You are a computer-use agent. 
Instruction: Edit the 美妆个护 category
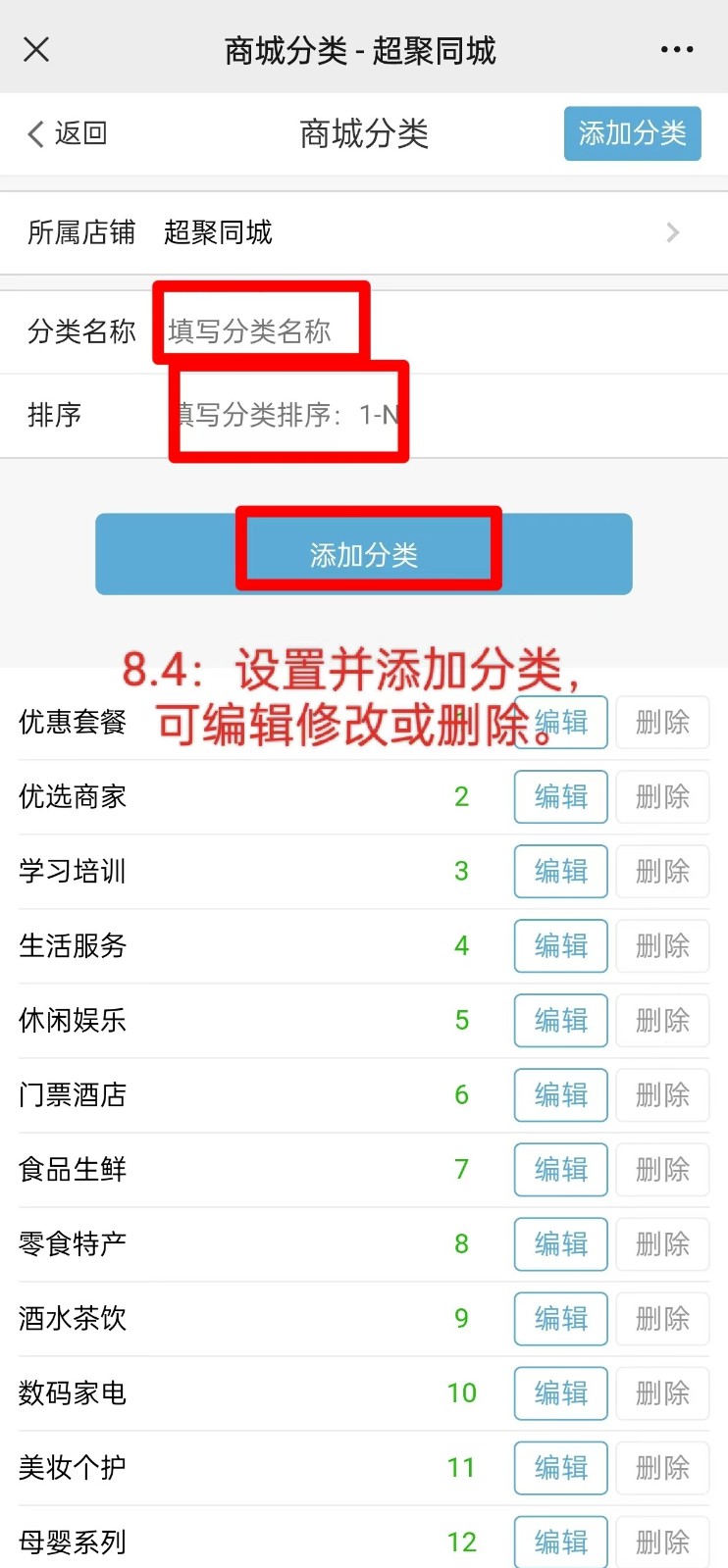pyautogui.click(x=560, y=1467)
